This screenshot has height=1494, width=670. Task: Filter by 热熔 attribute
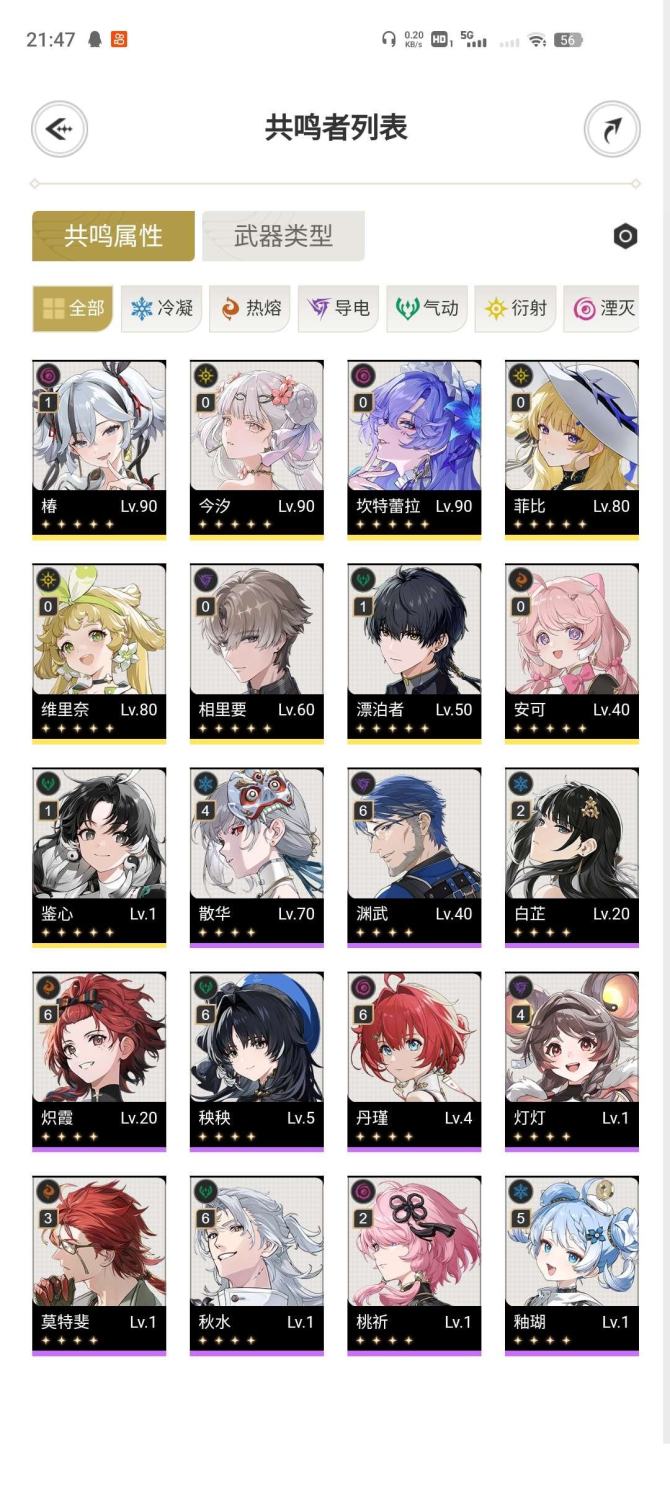250,308
